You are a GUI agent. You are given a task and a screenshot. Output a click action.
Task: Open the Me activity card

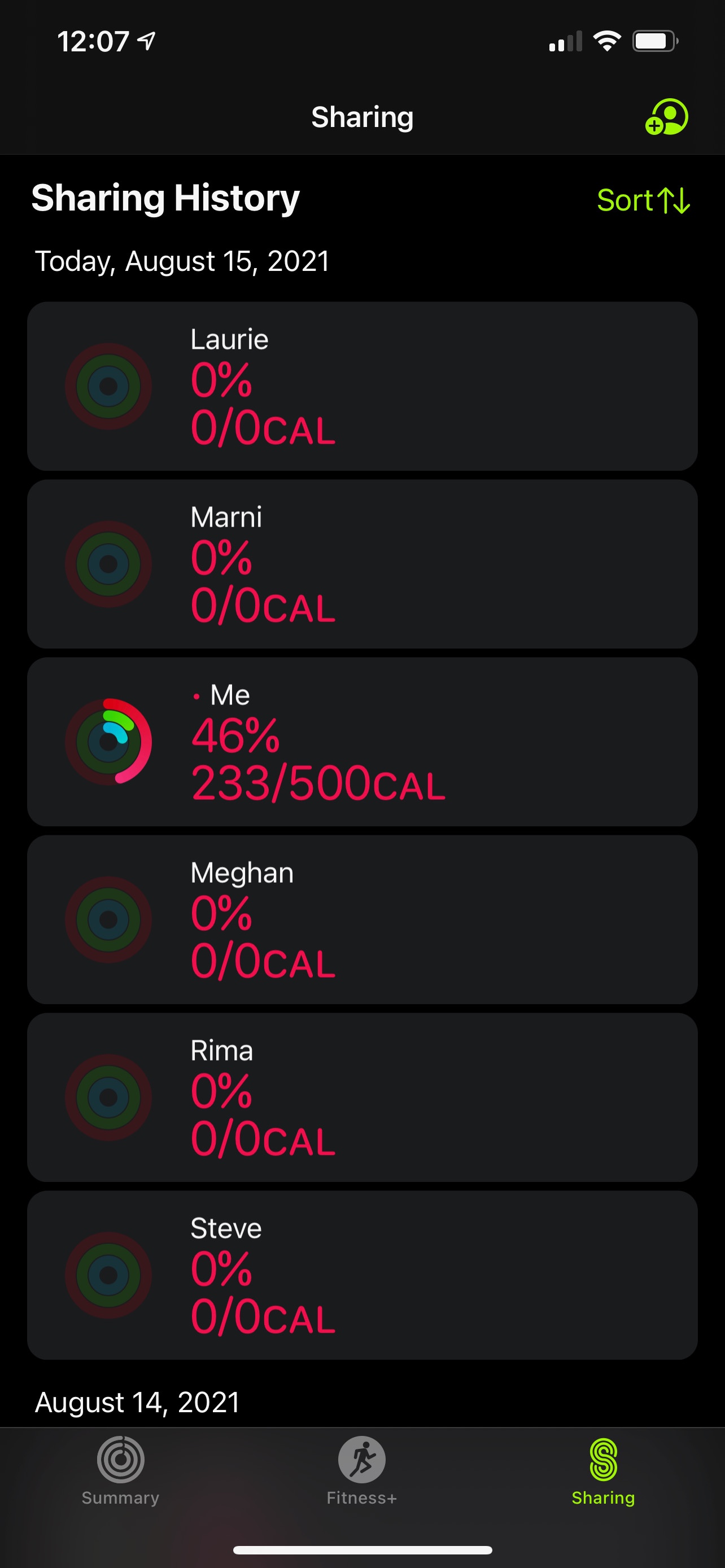pos(362,742)
